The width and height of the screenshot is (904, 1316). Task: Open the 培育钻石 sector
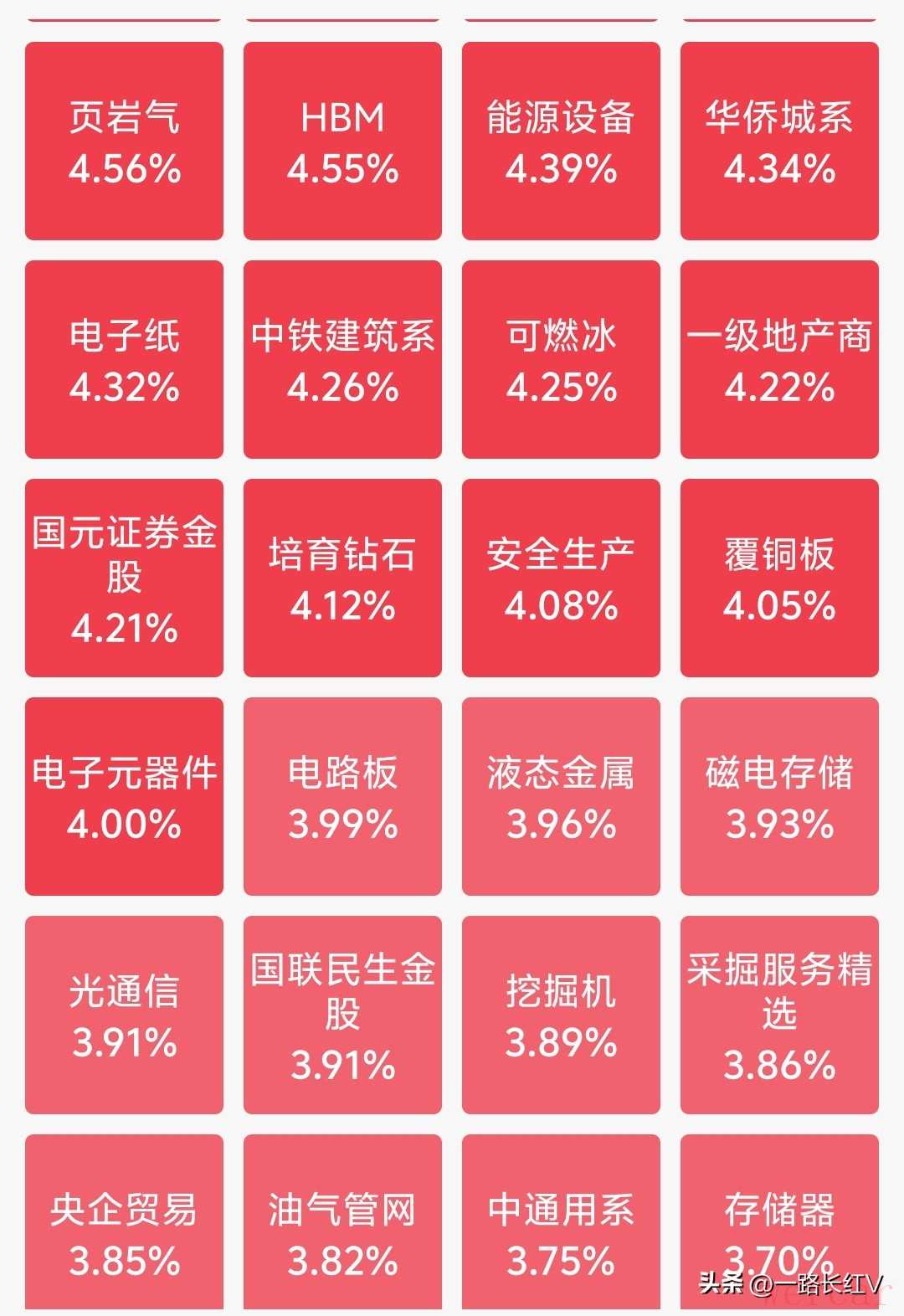pos(342,578)
